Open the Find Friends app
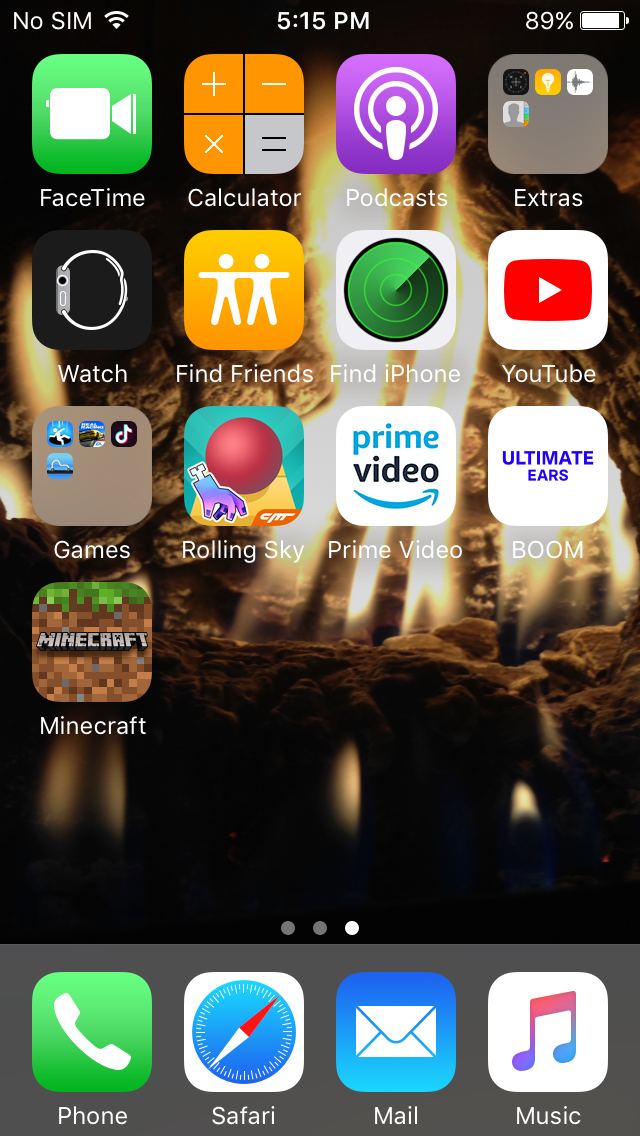 [x=244, y=290]
